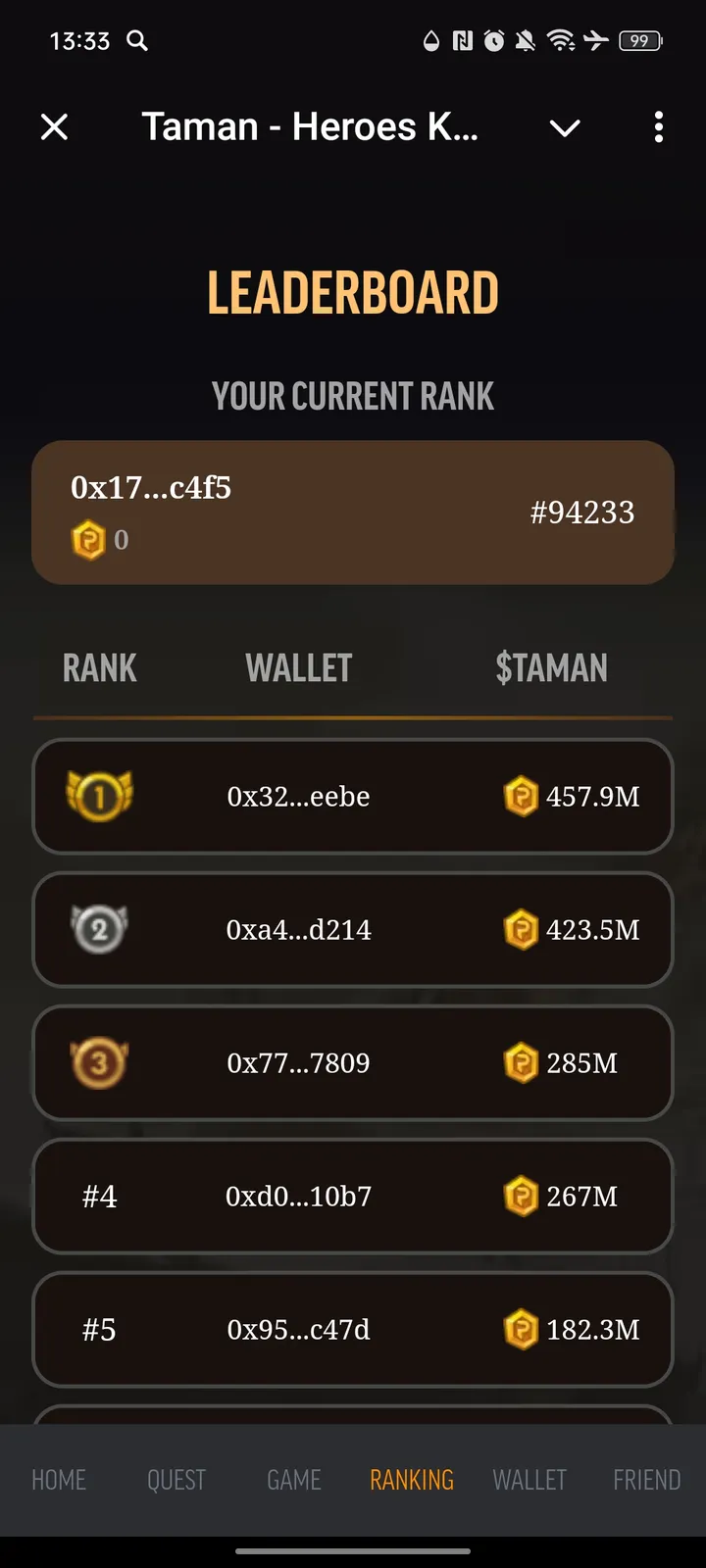706x1568 pixels.
Task: Select the gold first place medal icon
Action: point(99,796)
